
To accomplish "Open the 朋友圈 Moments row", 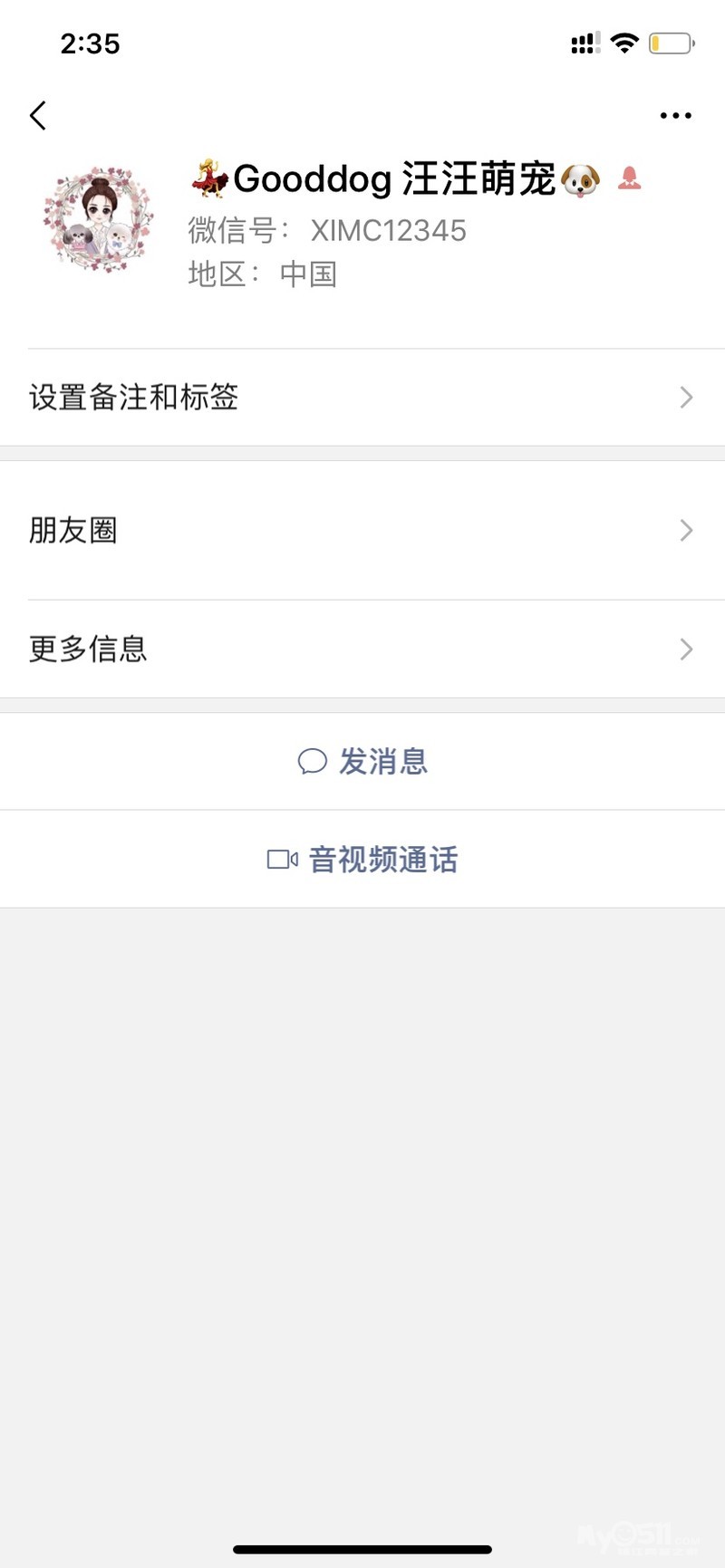I will click(362, 530).
